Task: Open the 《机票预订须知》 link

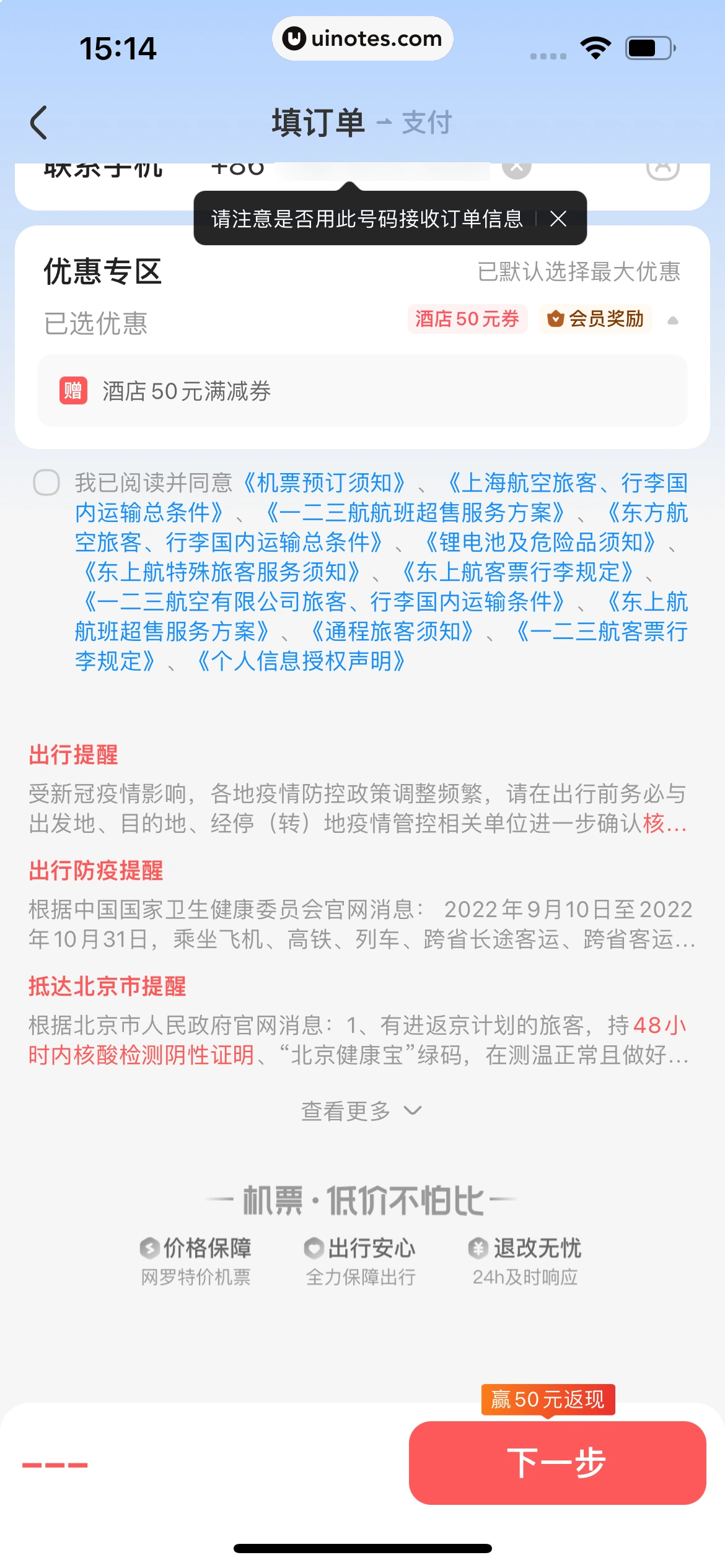Action: (x=324, y=482)
